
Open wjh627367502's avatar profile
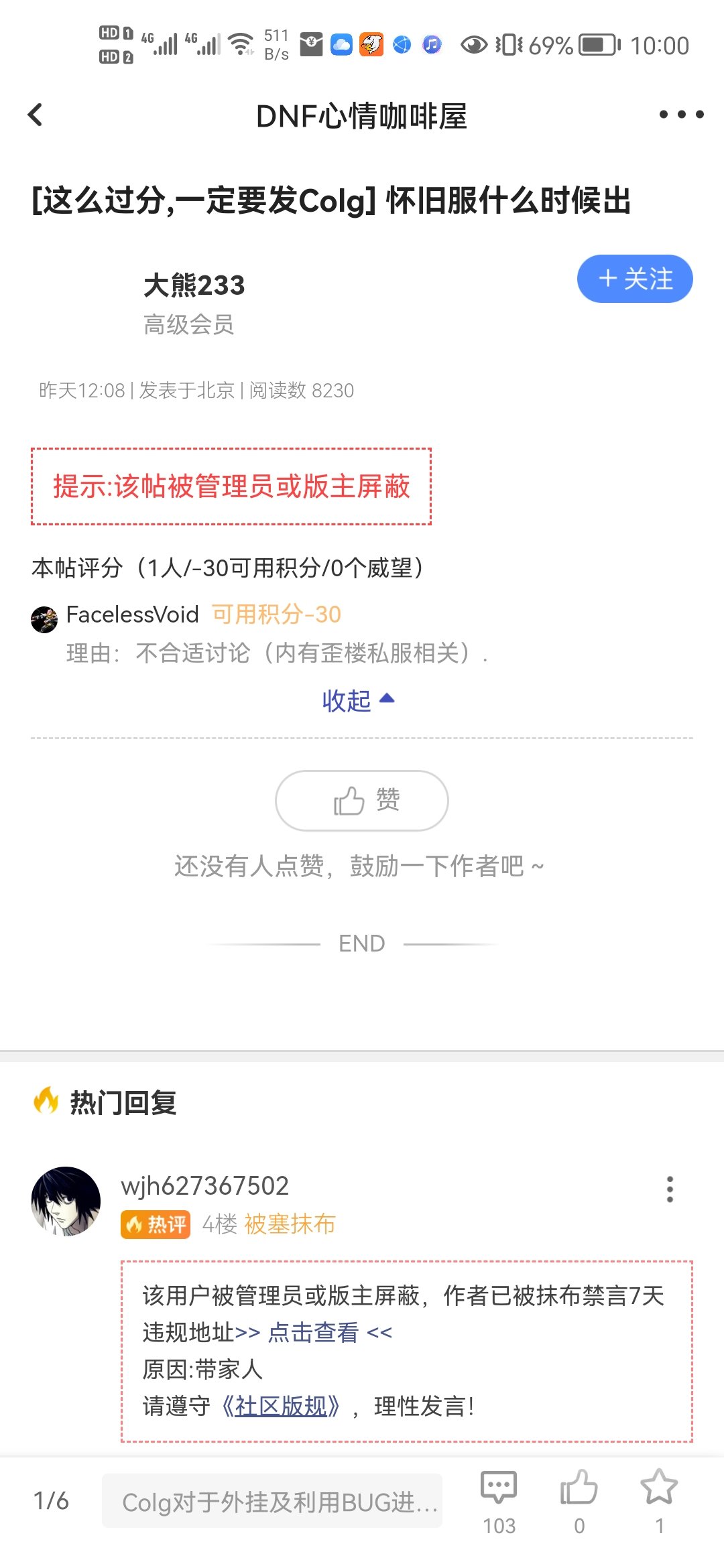(66, 1201)
